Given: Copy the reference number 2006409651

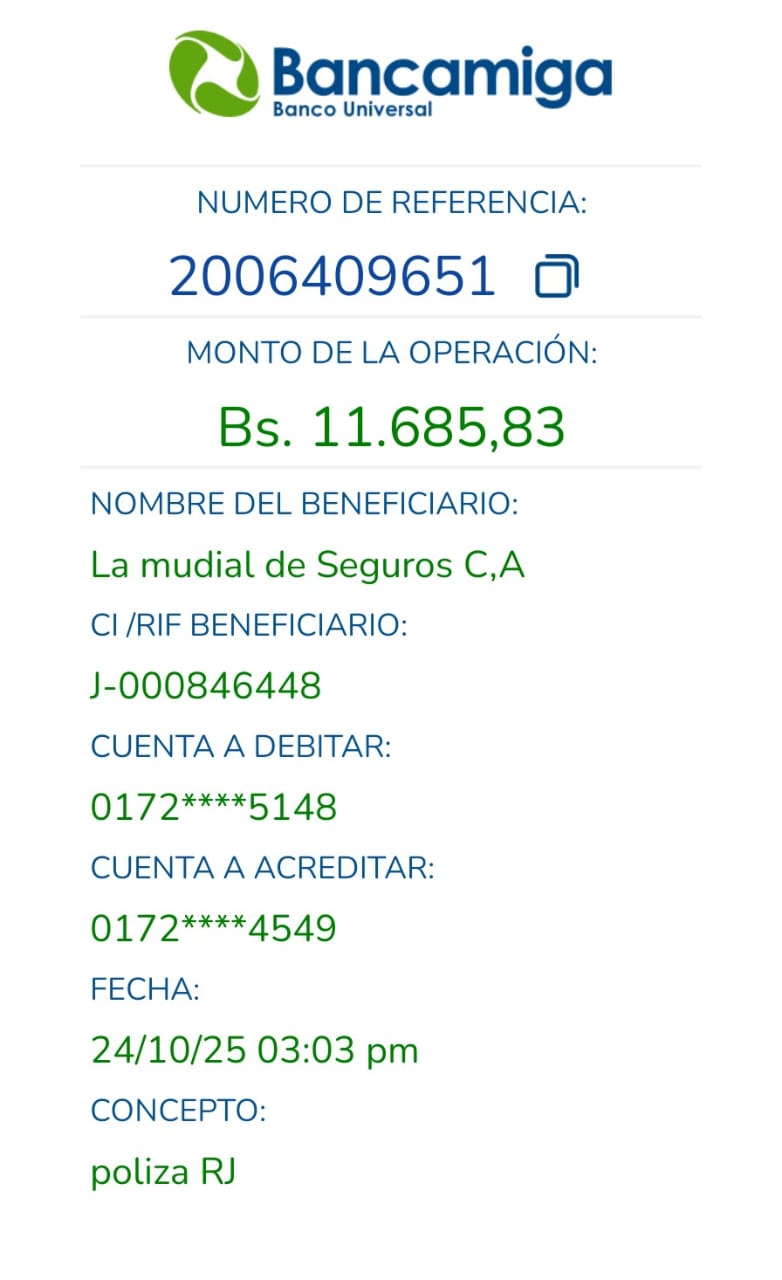Looking at the screenshot, I should tap(557, 276).
